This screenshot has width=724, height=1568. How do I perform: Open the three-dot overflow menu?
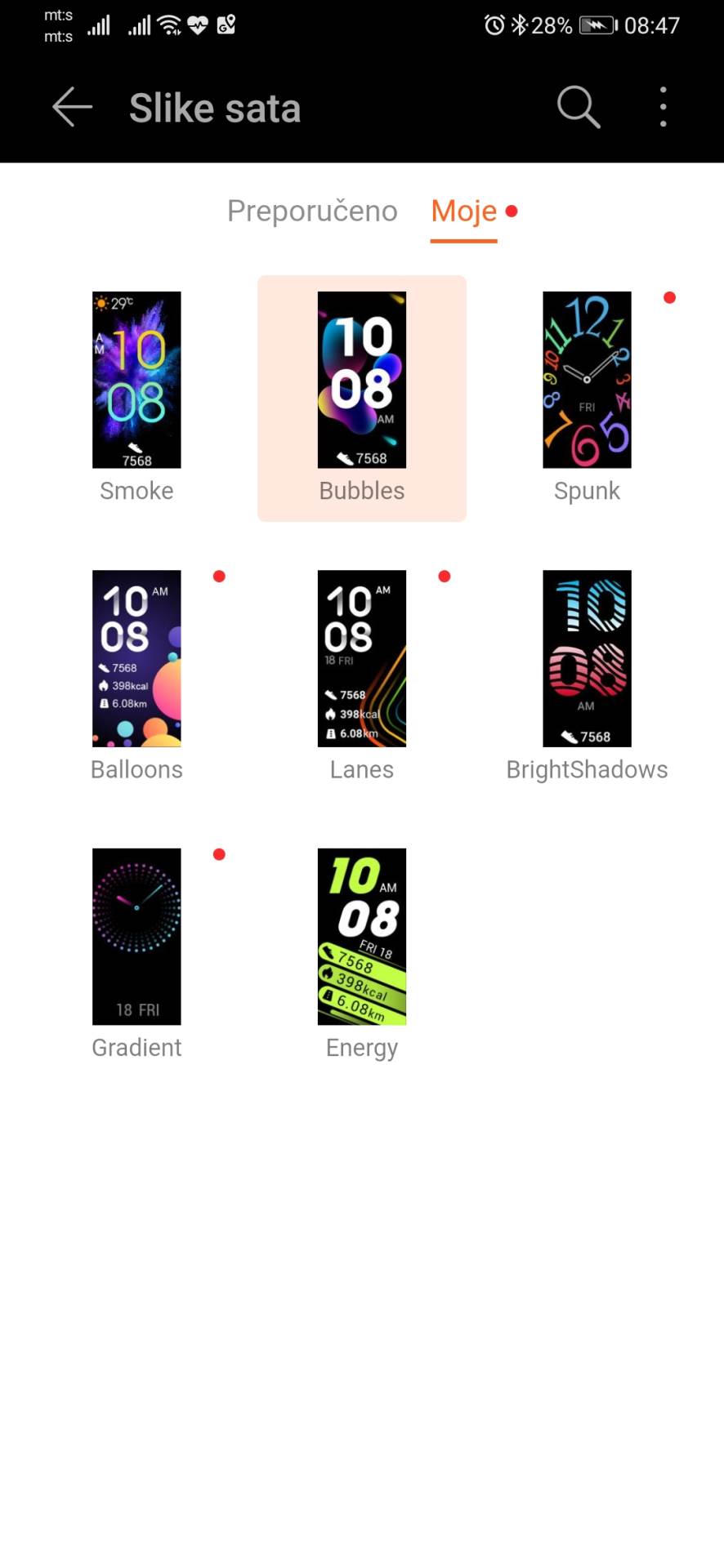coord(663,108)
